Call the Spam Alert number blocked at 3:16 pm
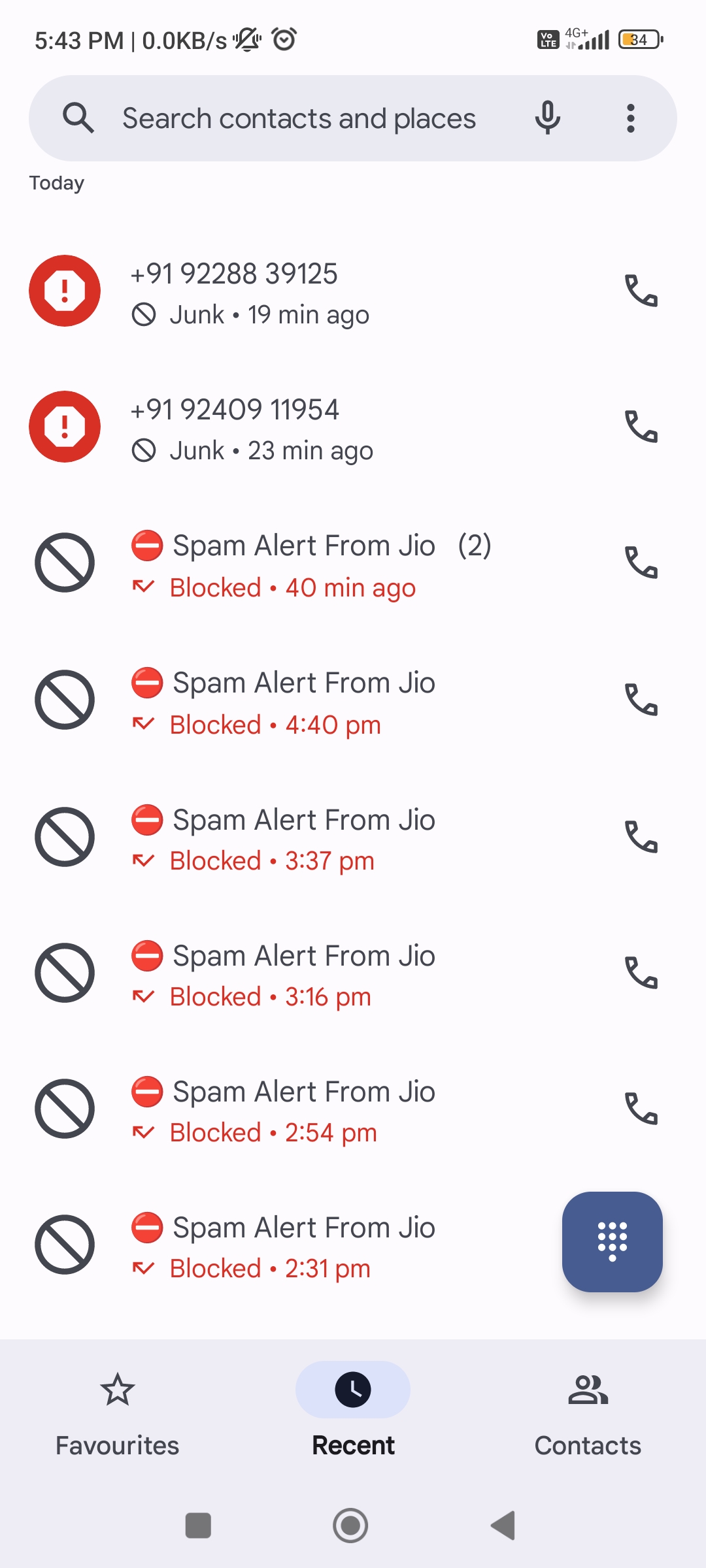Screen dimensions: 706x1568 641,973
